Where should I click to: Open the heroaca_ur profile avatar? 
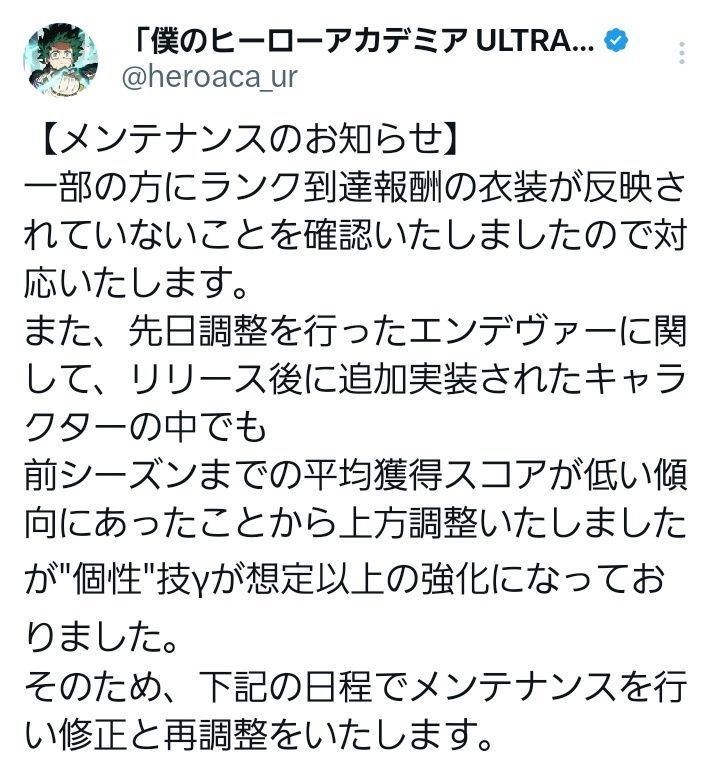click(x=60, y=59)
